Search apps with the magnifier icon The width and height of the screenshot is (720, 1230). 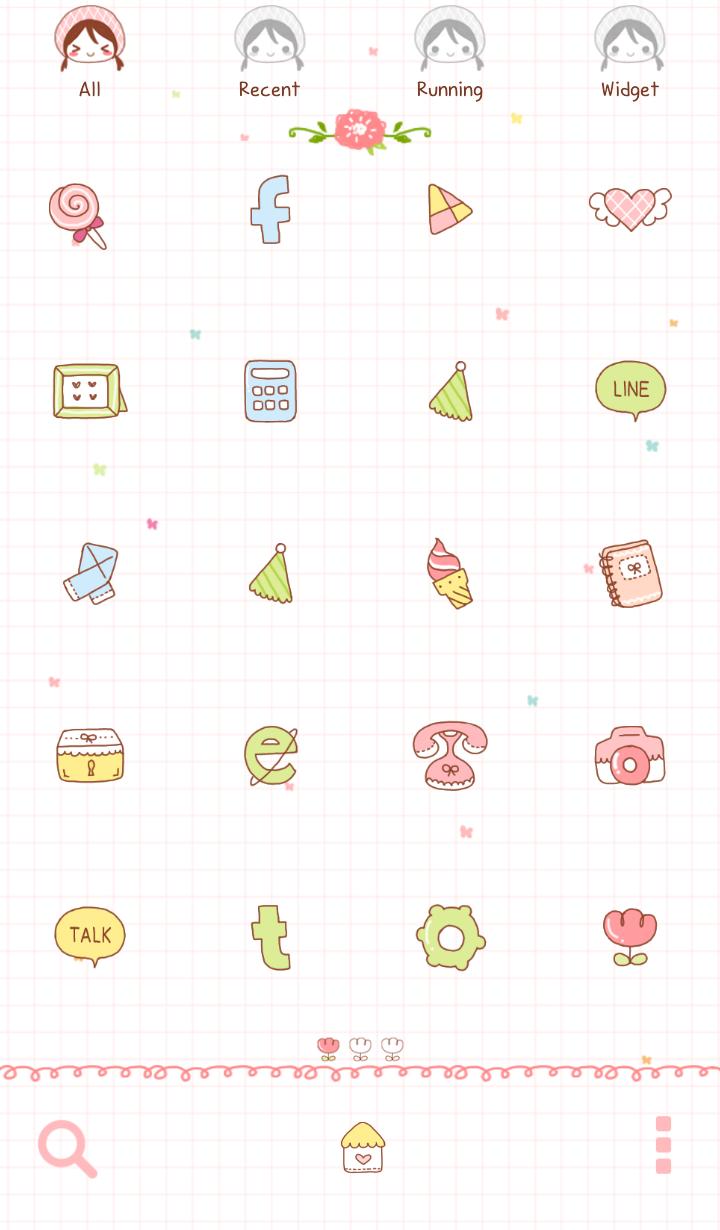67,1148
